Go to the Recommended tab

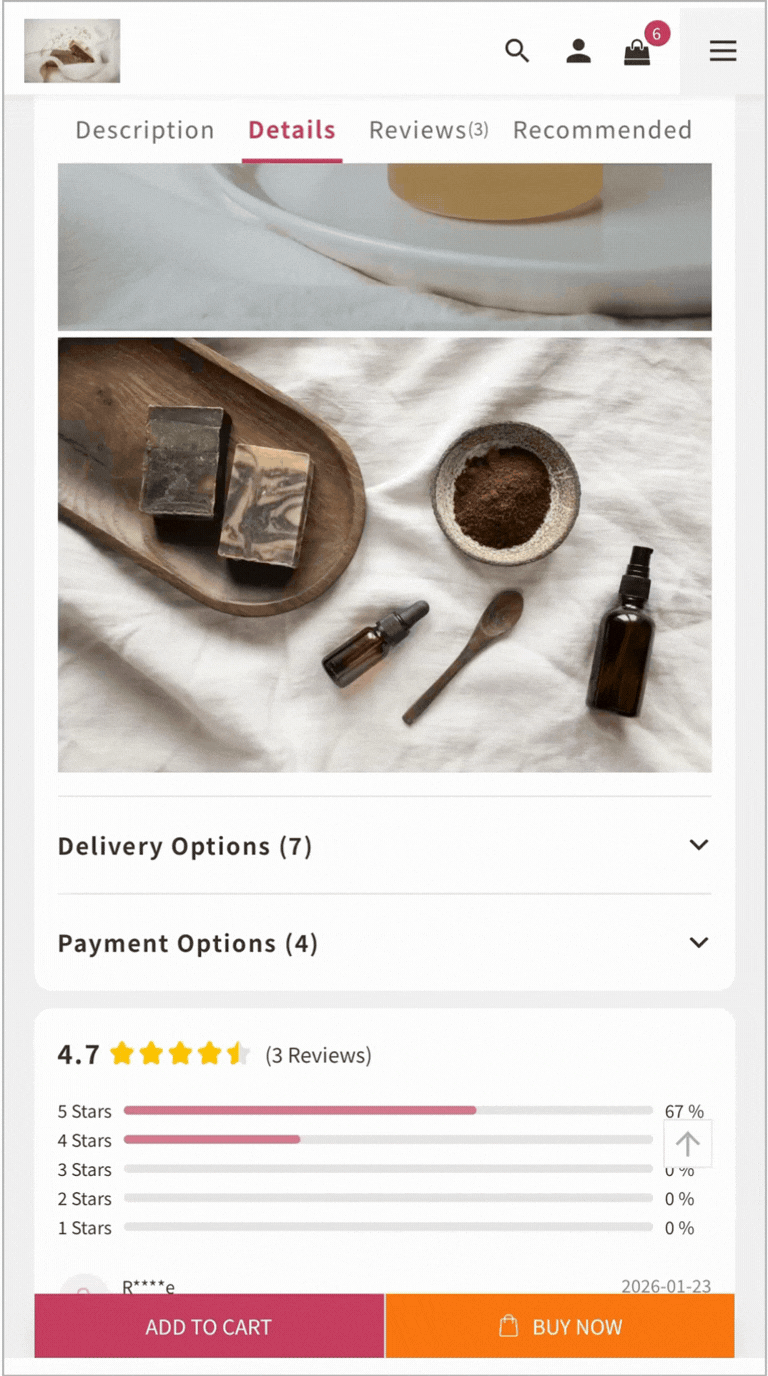click(602, 130)
